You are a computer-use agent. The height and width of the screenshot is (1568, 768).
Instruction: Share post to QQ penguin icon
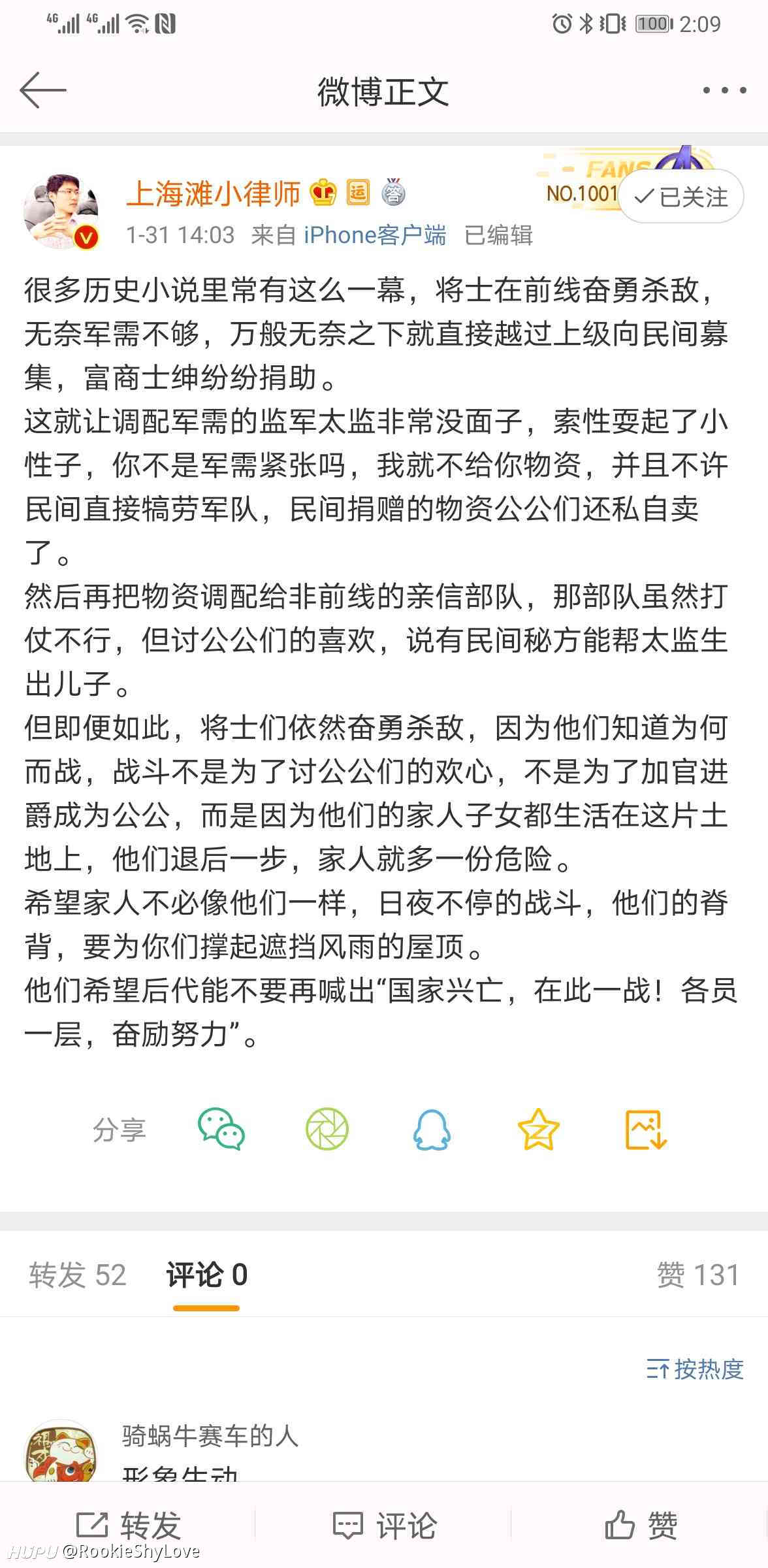pos(432,1130)
